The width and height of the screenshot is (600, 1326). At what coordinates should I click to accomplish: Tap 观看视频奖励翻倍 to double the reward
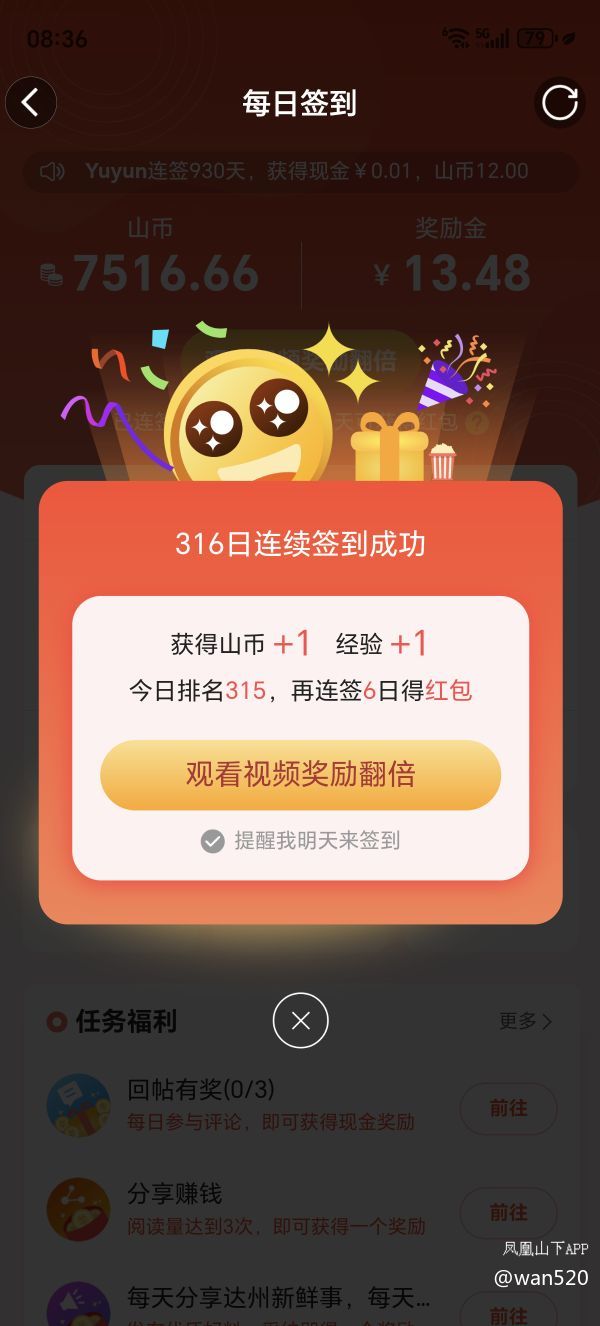pos(300,774)
